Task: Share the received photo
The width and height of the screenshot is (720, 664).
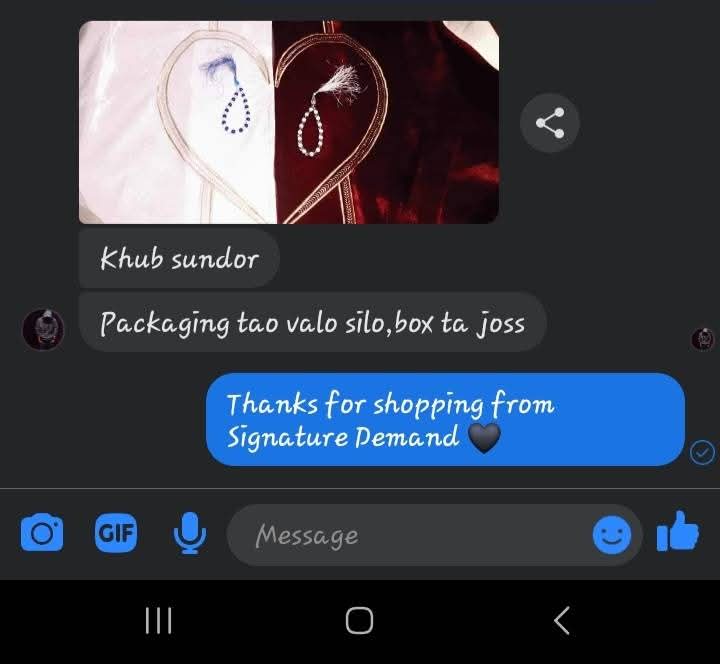Action: tap(549, 123)
